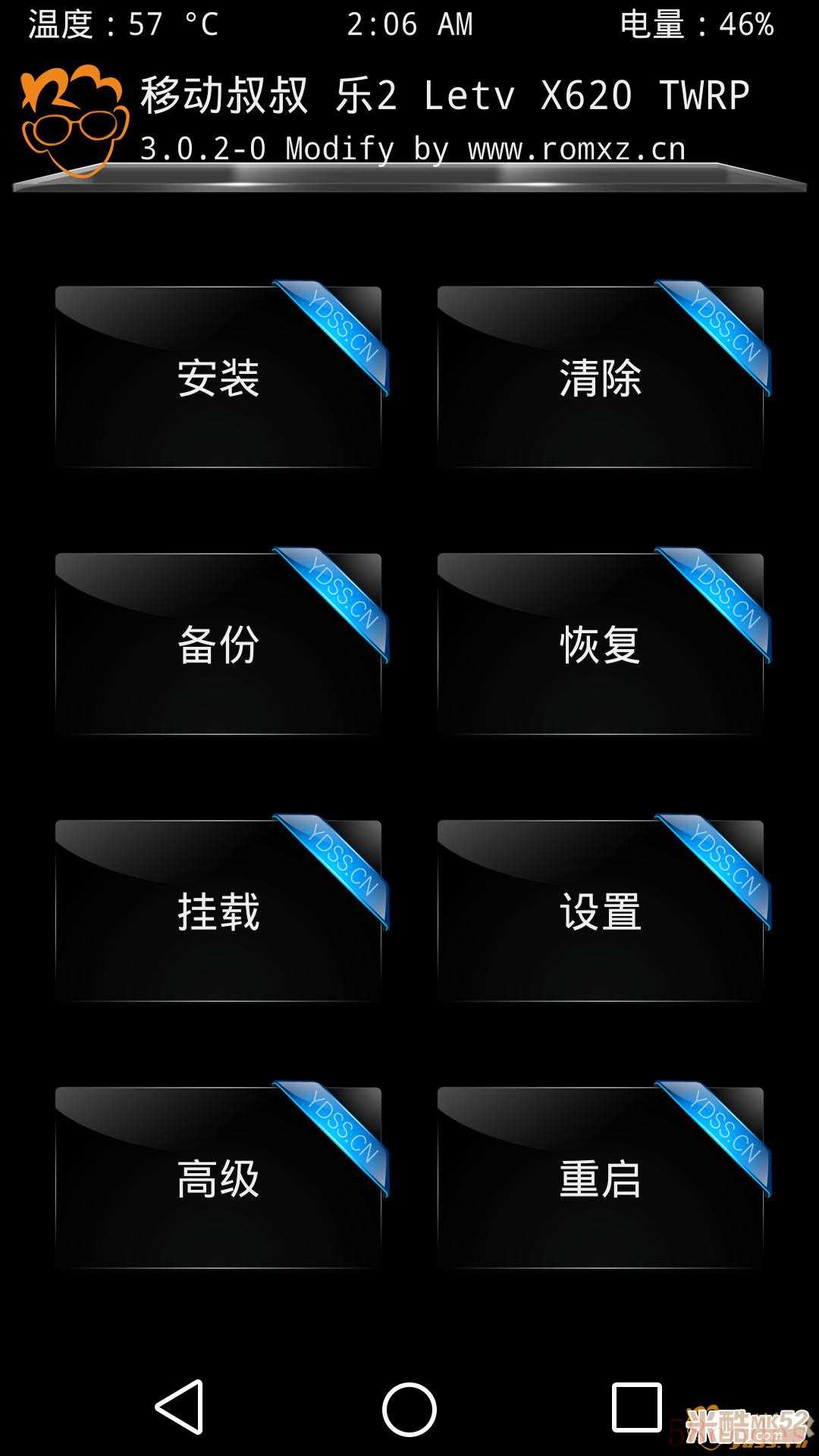819x1456 pixels.
Task: Open the 清除 (Wipe) menu
Action: click(601, 377)
